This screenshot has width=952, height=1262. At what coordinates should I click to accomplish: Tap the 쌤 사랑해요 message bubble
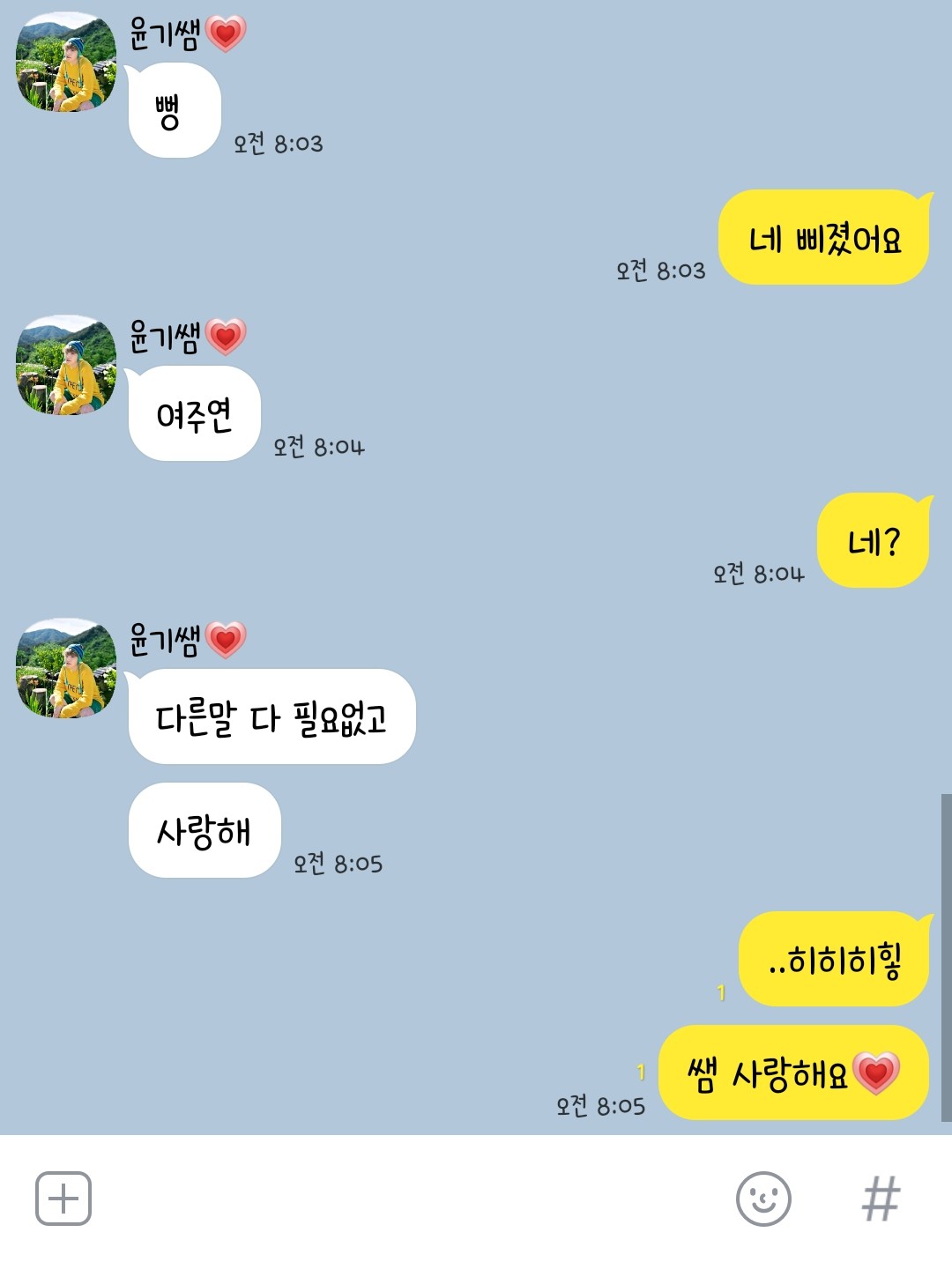tap(792, 1072)
